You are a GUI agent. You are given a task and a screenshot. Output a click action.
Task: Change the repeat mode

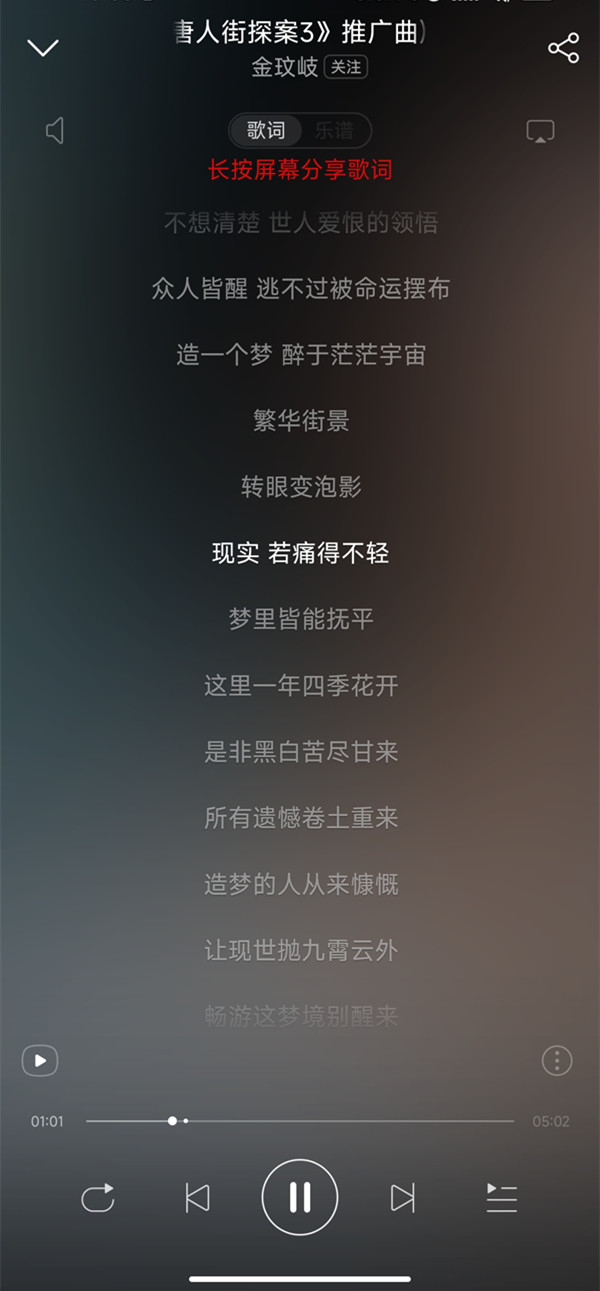click(x=98, y=1197)
